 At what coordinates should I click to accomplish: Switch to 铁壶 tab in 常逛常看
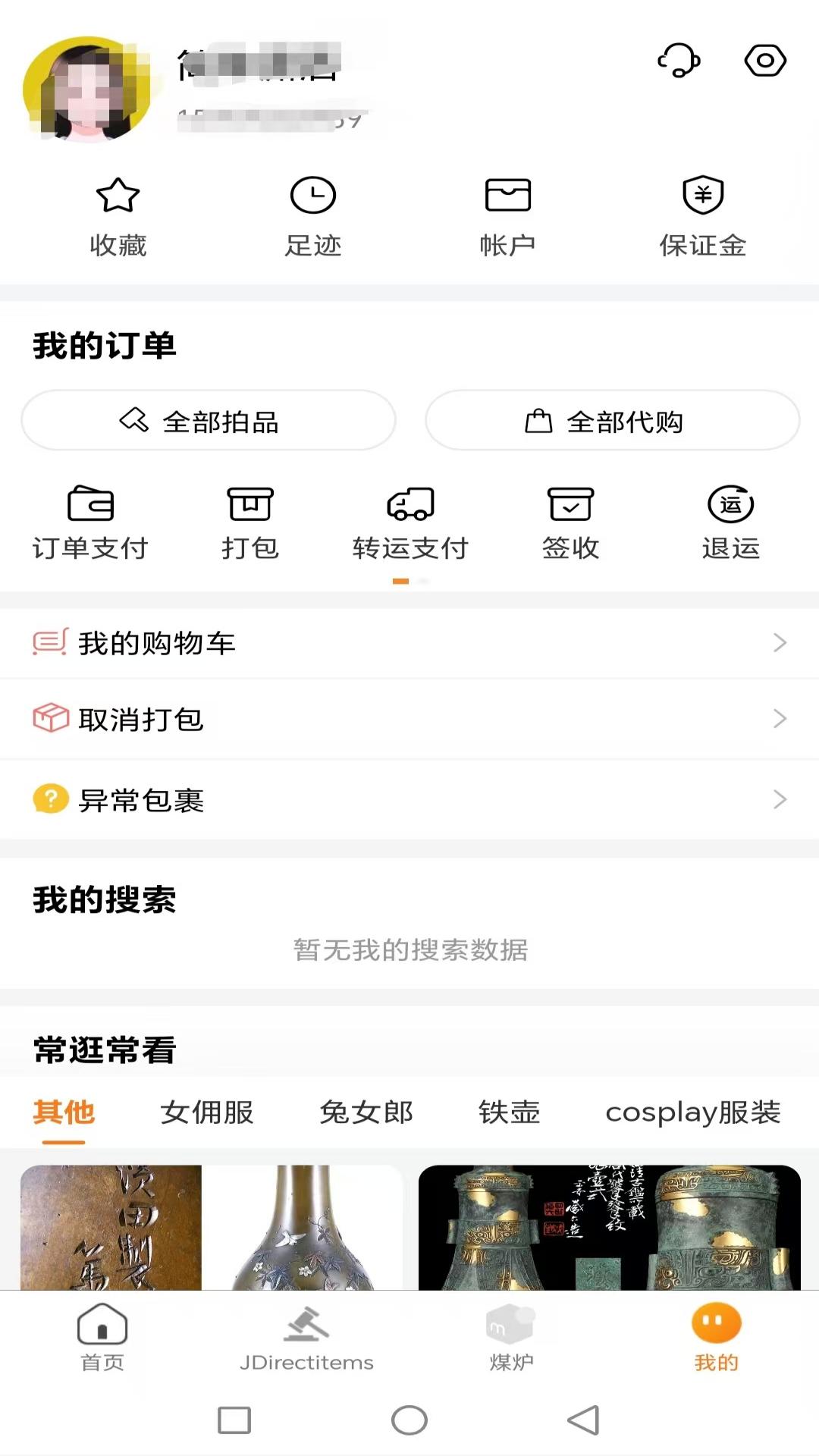510,1112
